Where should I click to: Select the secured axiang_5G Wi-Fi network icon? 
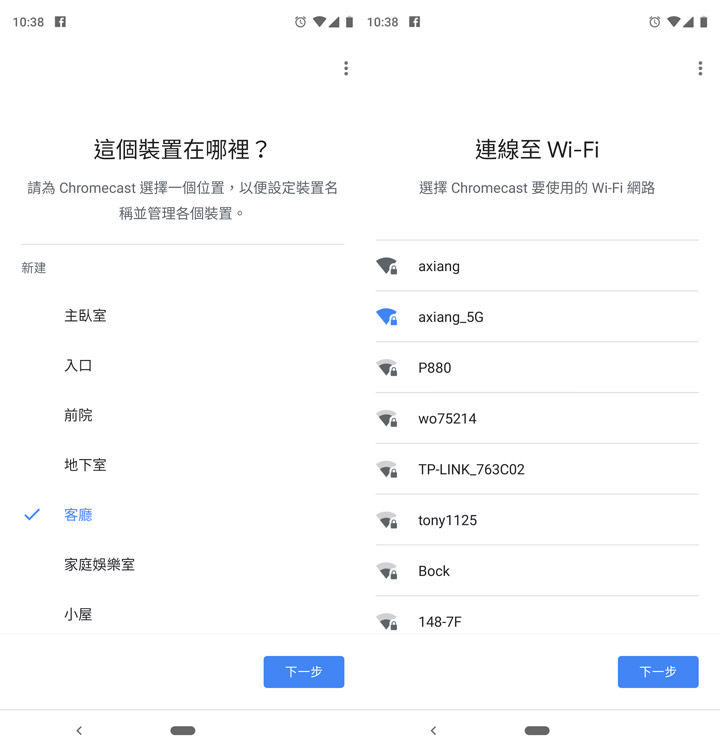(x=387, y=316)
